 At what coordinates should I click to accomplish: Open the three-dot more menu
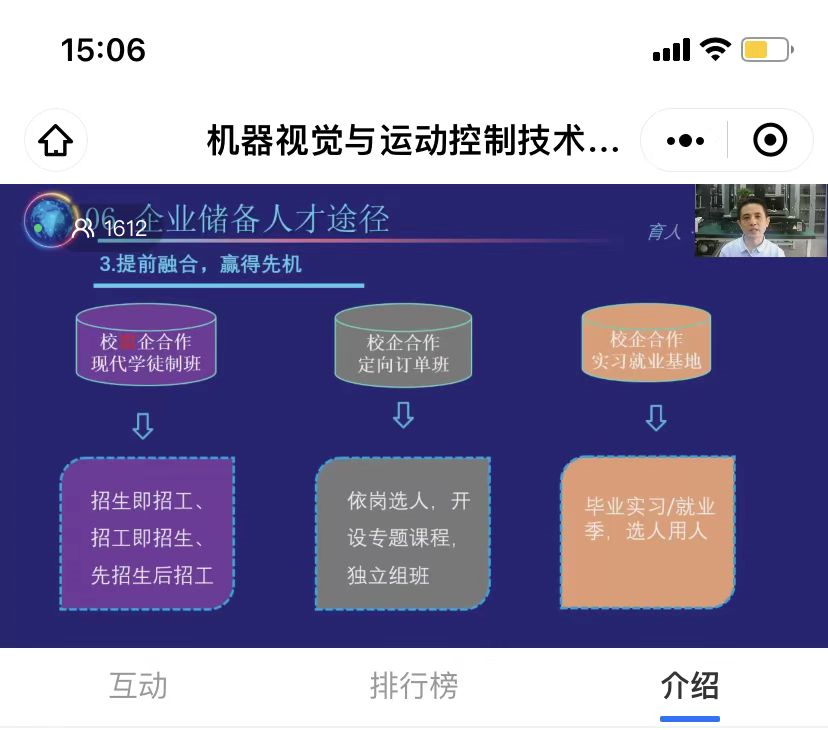coord(685,141)
